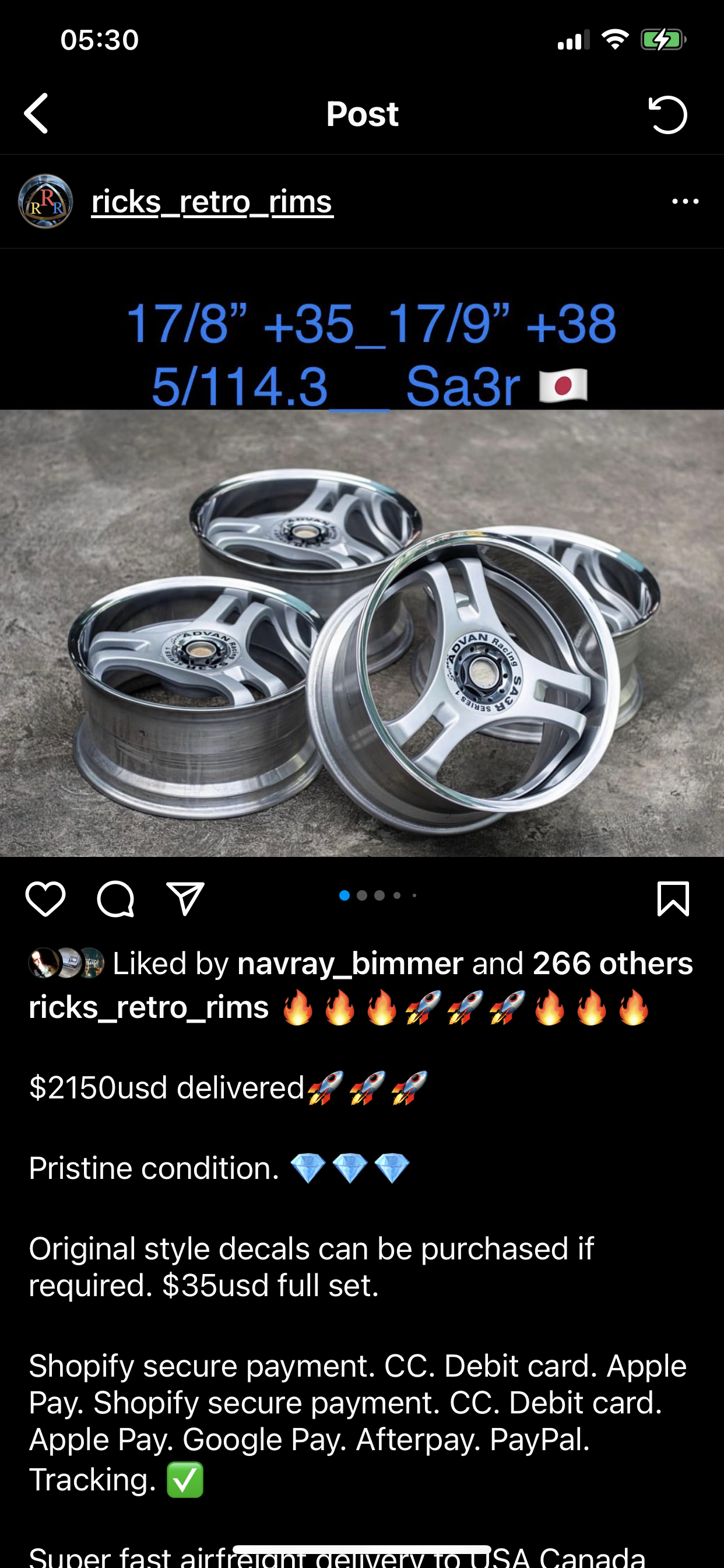This screenshot has width=724, height=1568.
Task: Refresh the post with the reload icon
Action: (x=667, y=114)
